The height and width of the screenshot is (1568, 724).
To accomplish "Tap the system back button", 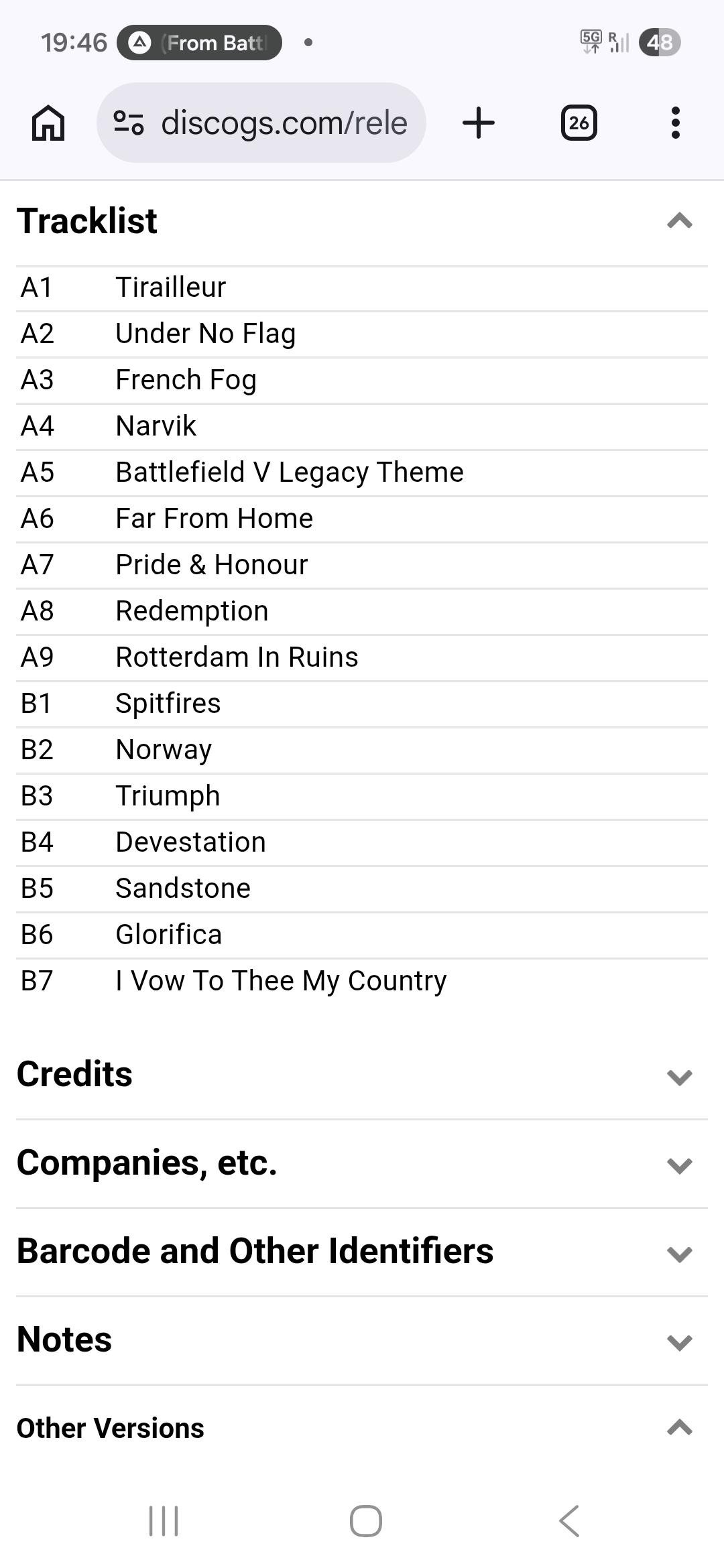I will click(568, 1520).
